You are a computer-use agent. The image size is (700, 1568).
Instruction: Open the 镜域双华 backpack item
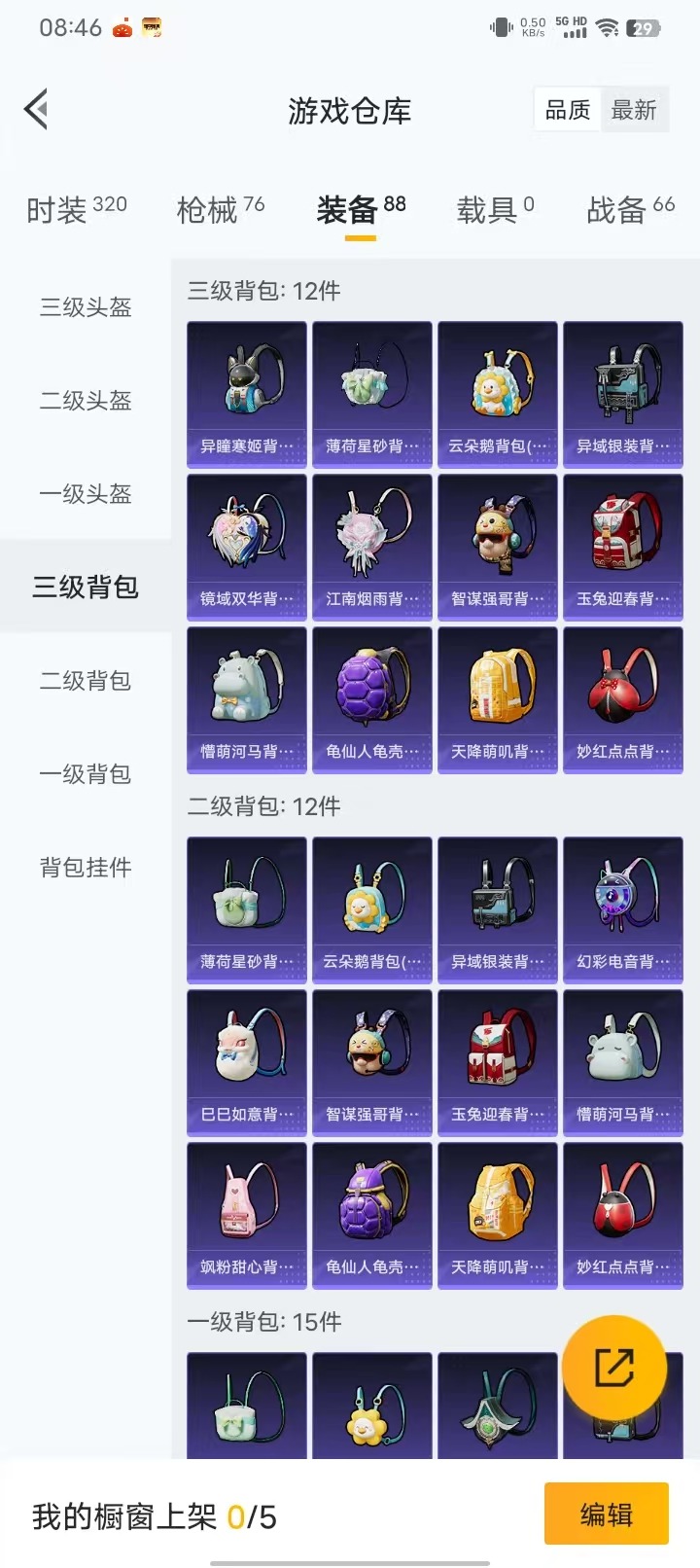coord(247,548)
